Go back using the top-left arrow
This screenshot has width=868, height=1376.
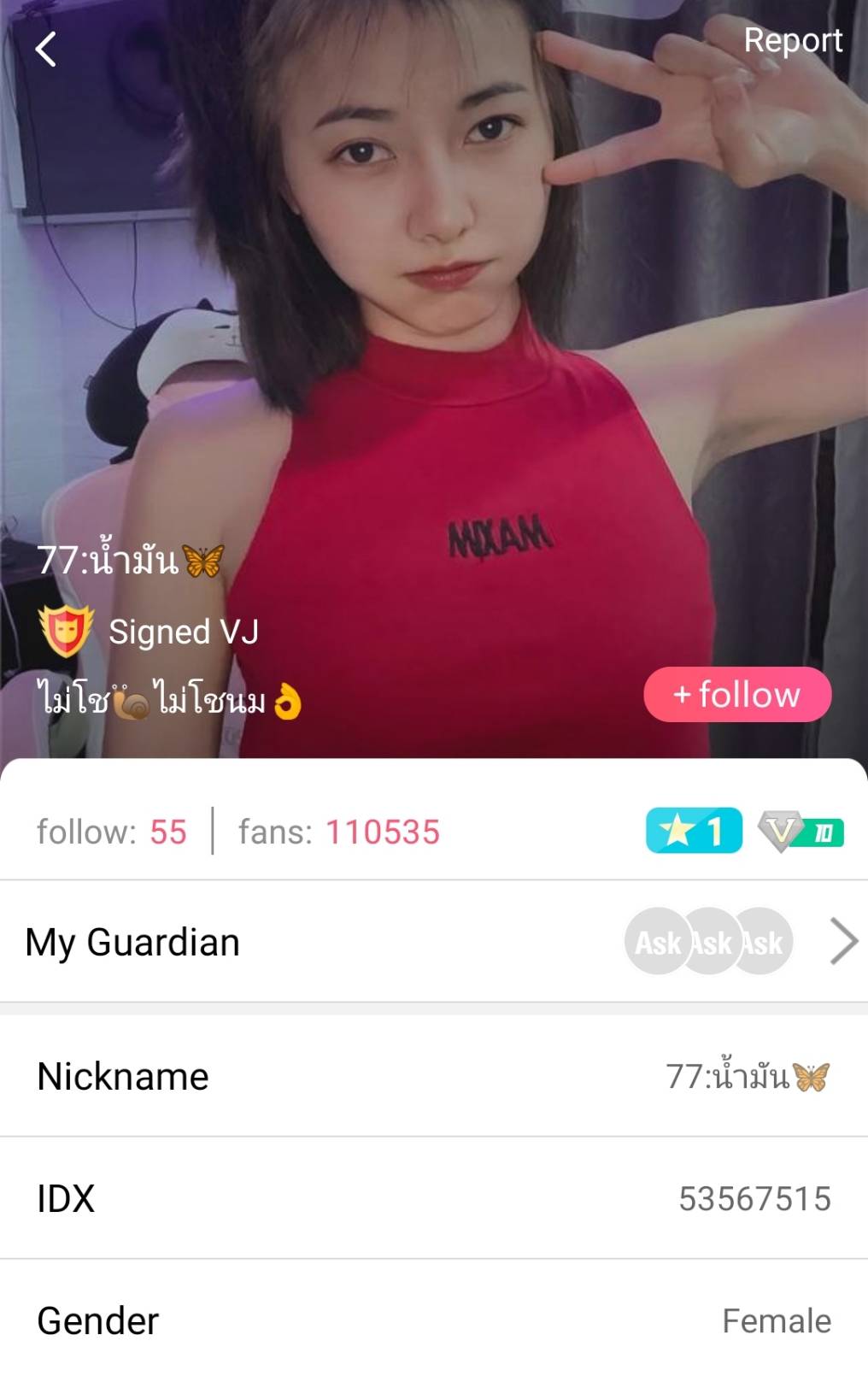point(46,50)
